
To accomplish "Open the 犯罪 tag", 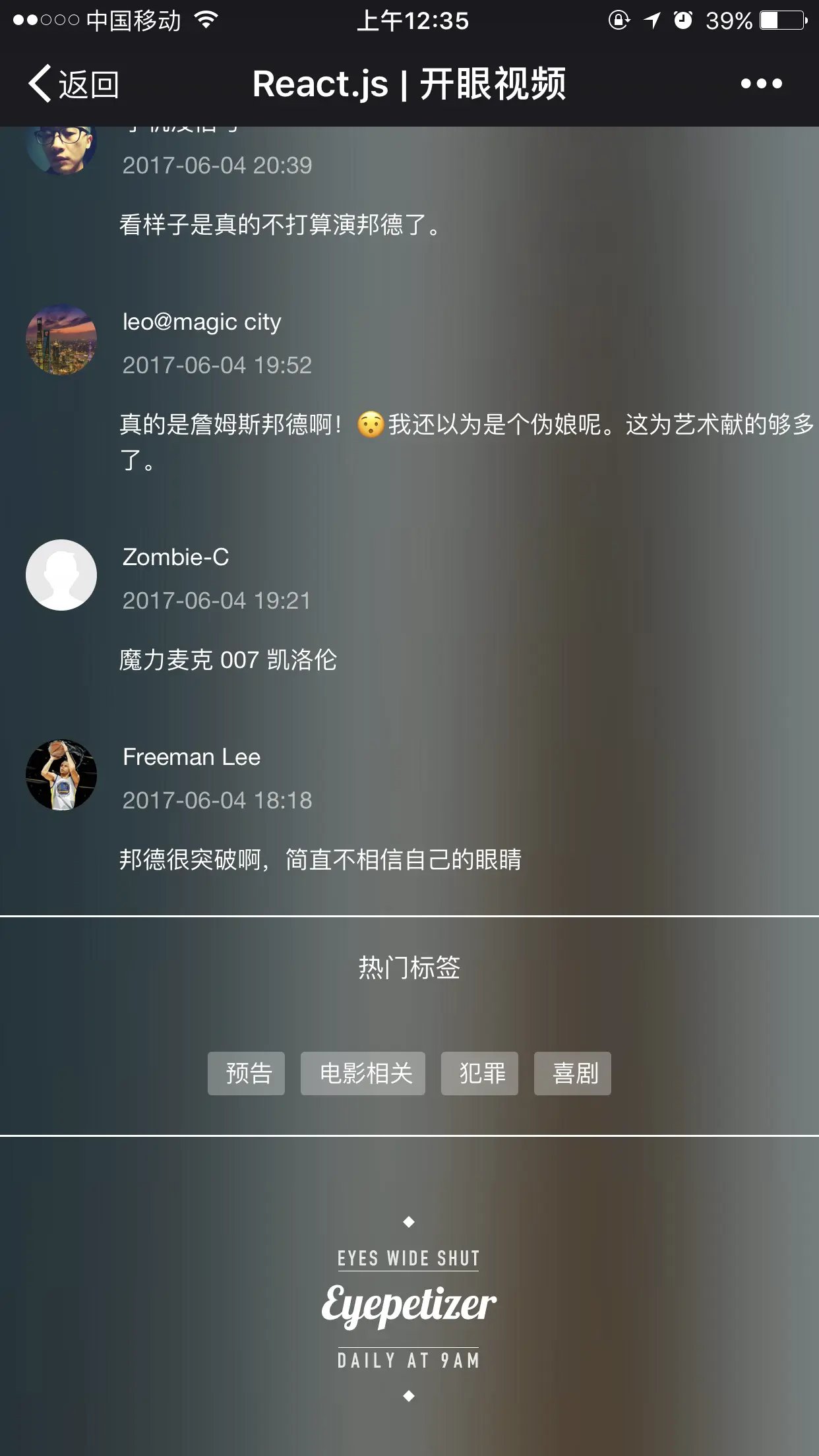I will [x=479, y=1074].
